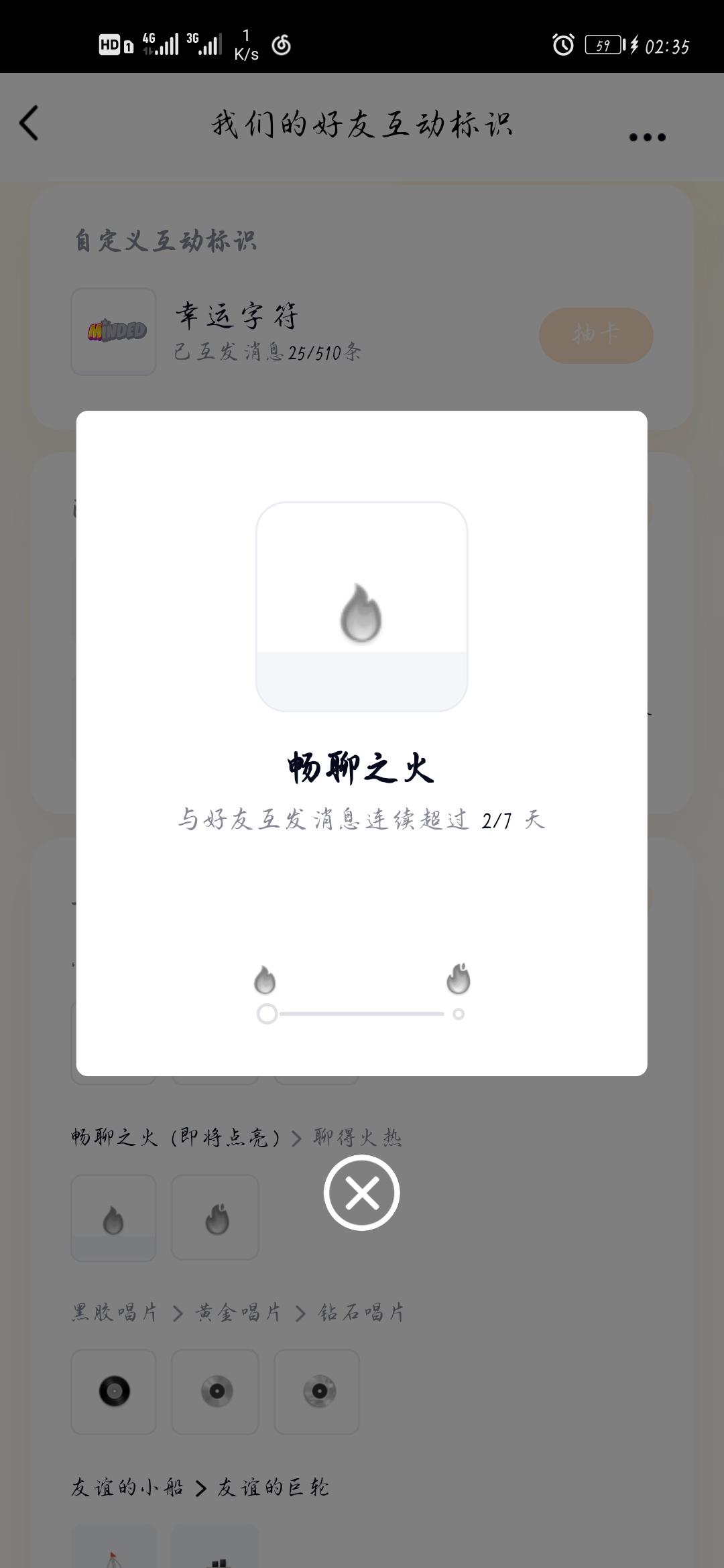
Task: Tap the 聊得火热 lit flame badge
Action: [215, 1218]
